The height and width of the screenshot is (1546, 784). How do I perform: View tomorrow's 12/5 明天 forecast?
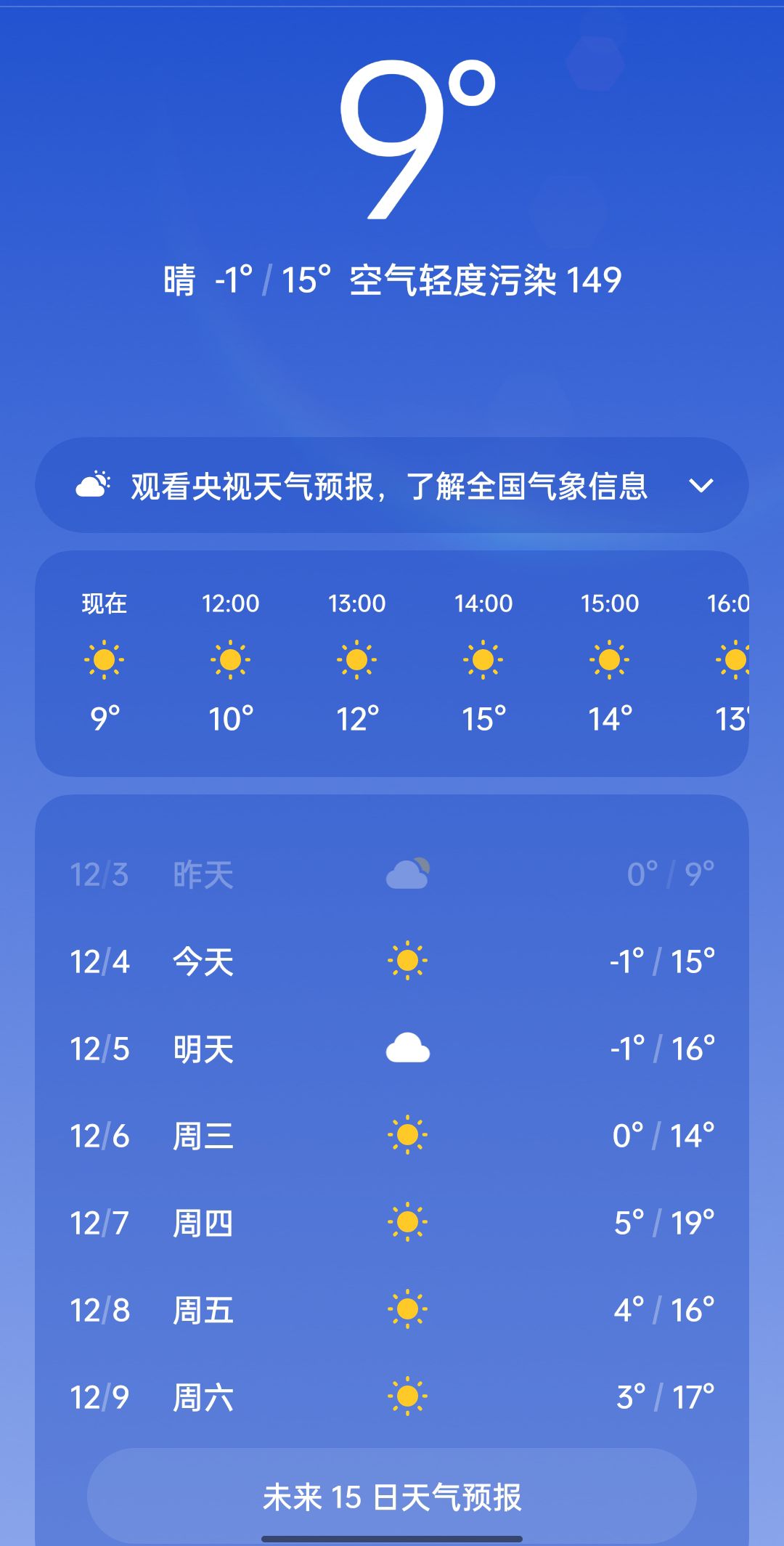392,1049
